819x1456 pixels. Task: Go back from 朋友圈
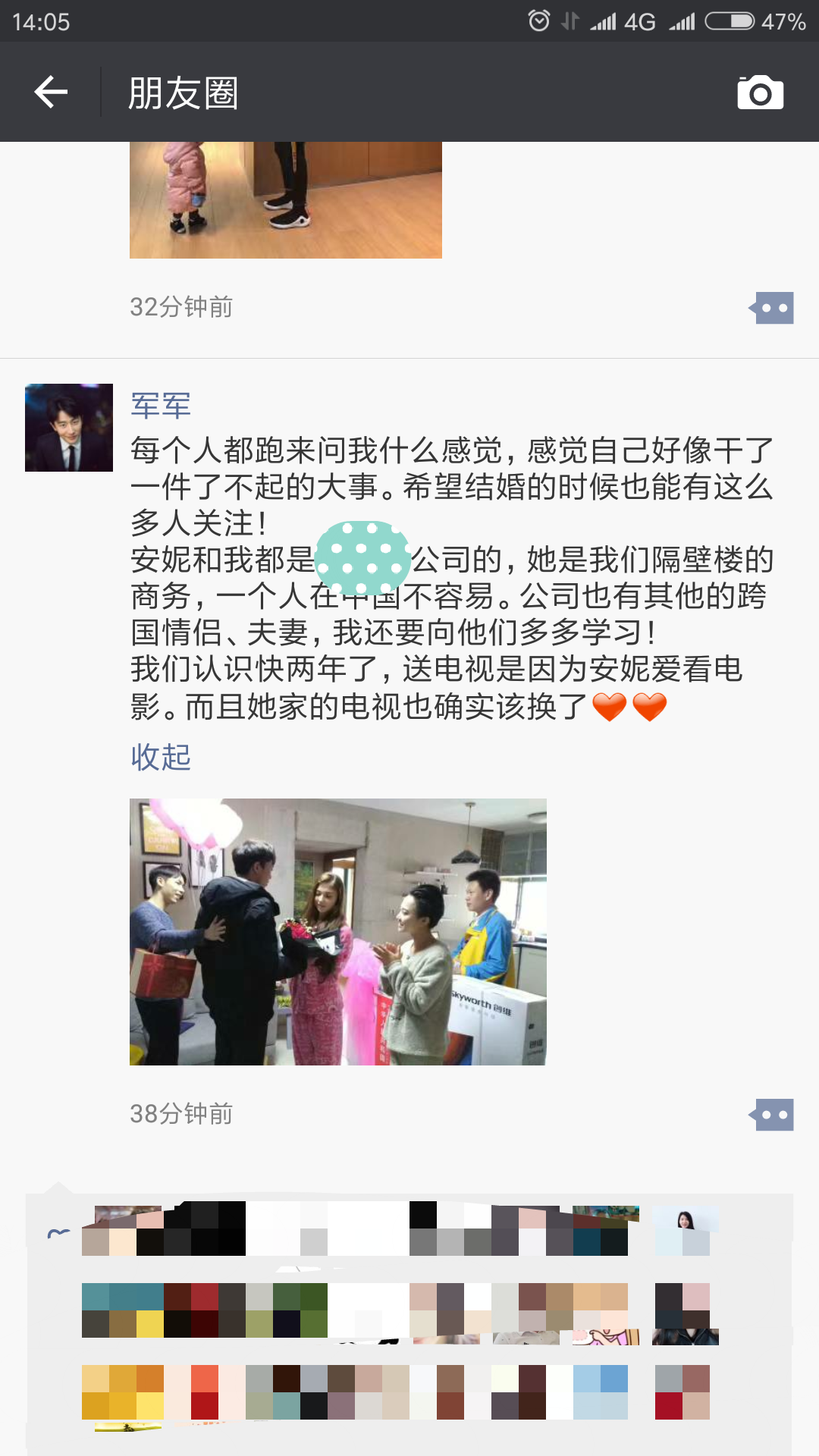click(51, 93)
